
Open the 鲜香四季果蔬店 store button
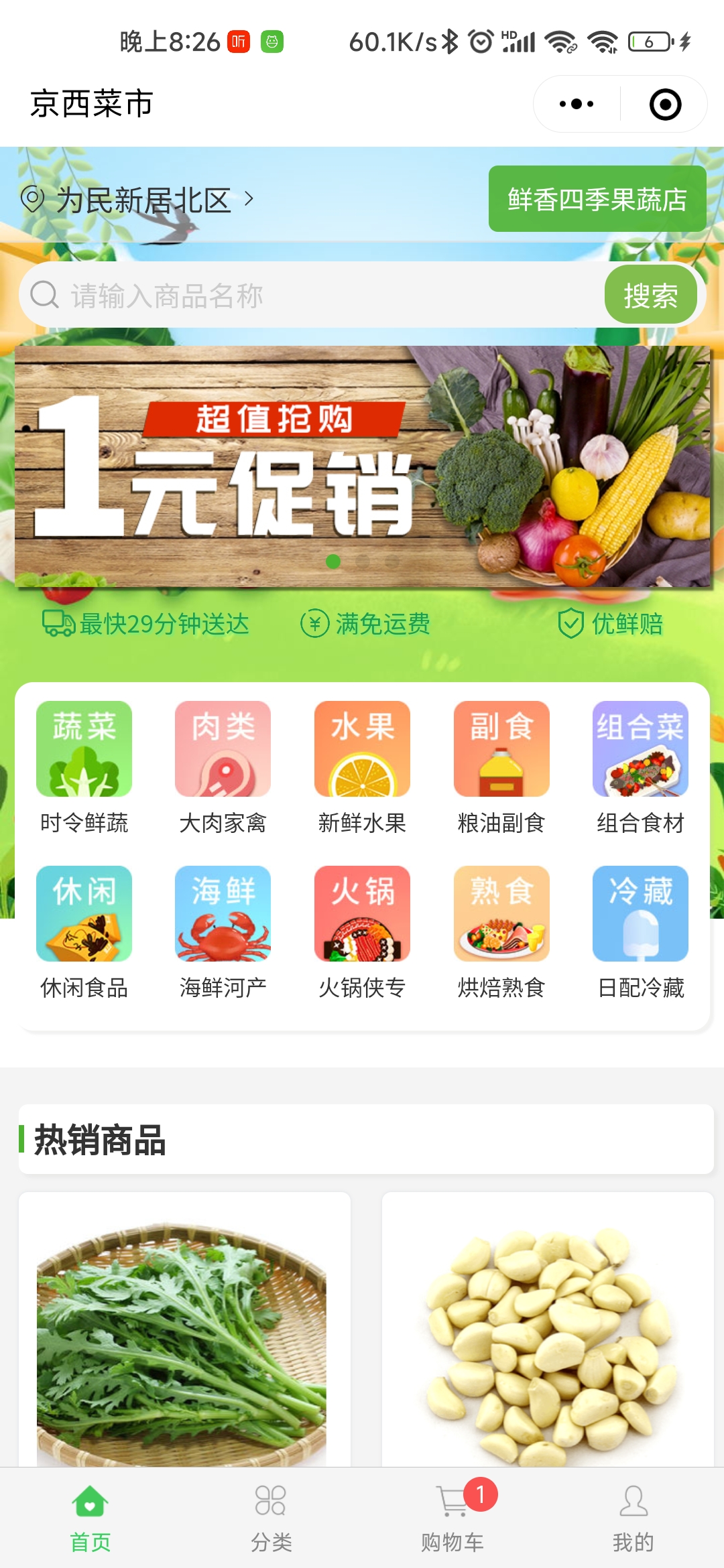coord(597,199)
